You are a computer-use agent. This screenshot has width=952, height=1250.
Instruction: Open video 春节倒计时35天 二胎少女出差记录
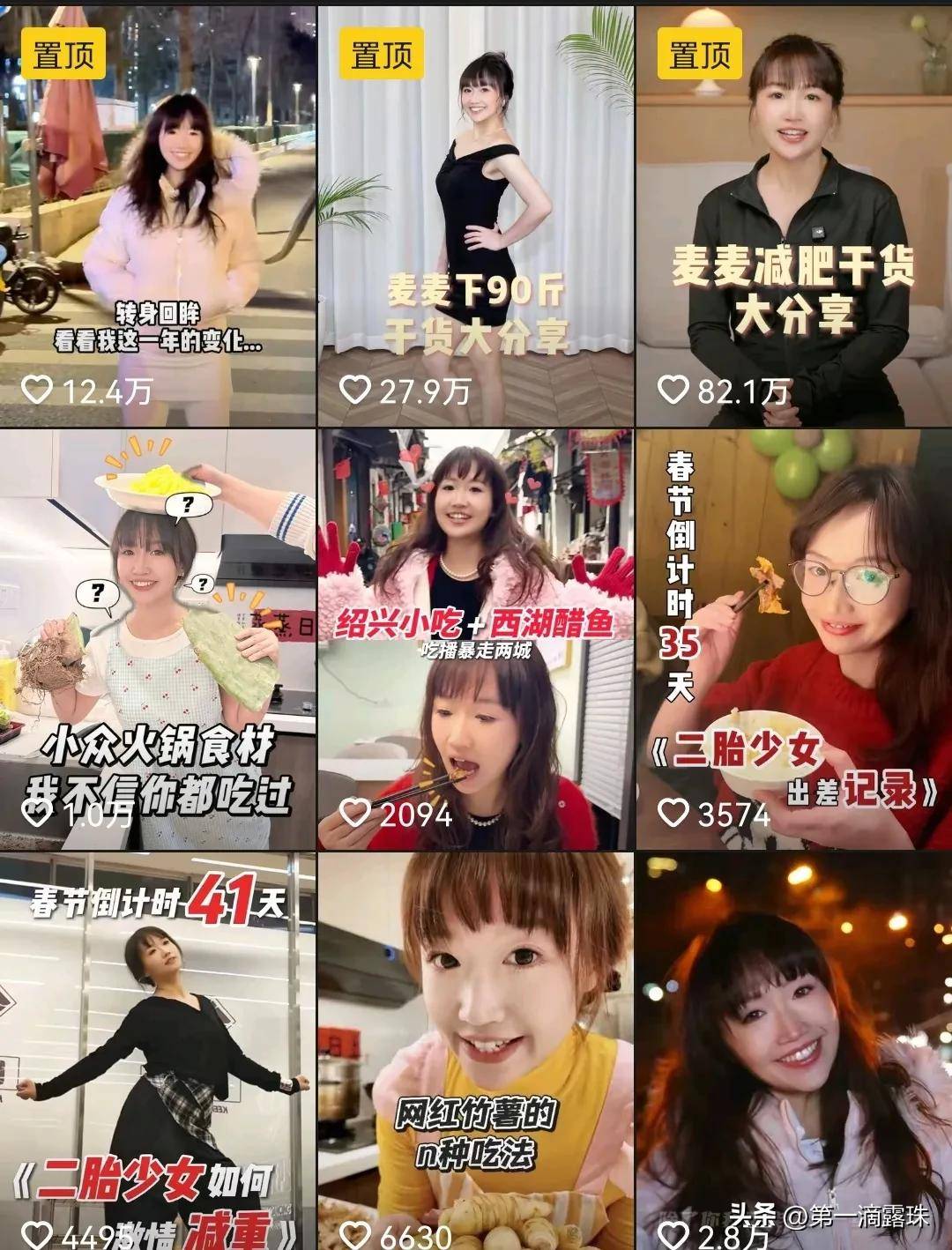click(x=793, y=639)
